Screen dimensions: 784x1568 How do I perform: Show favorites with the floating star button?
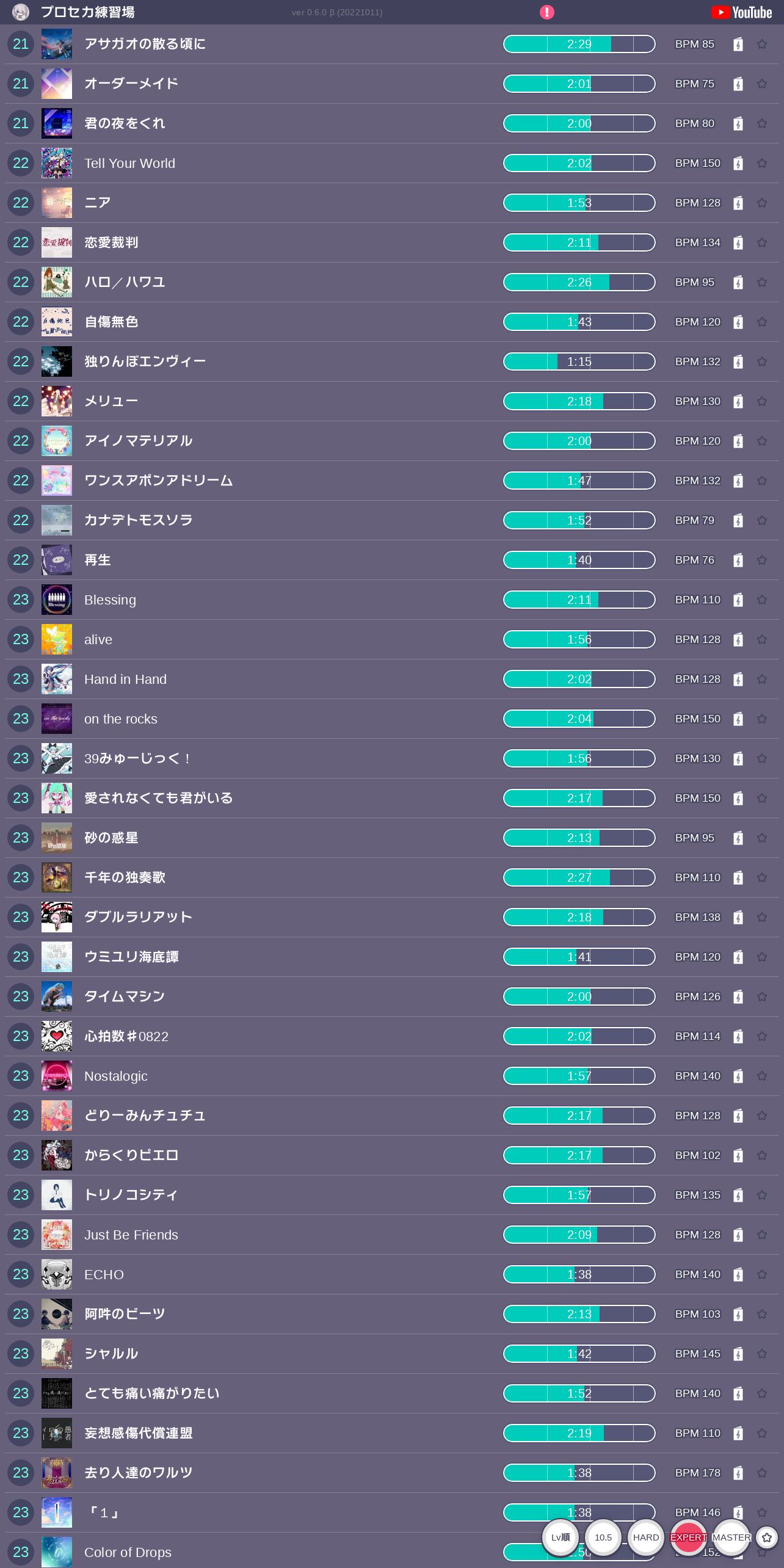pos(767,1537)
